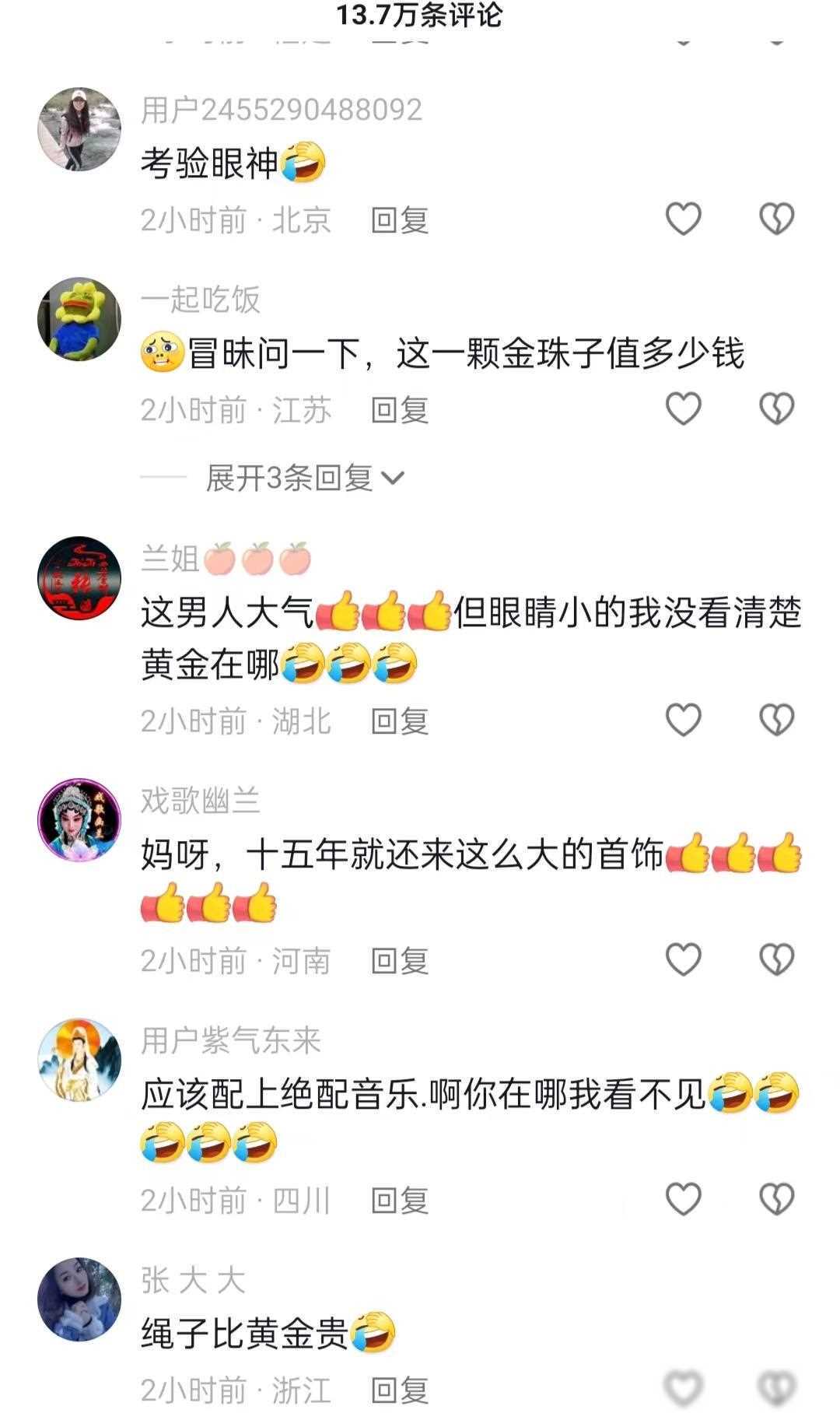Reply to 用户2455290488092's comment
840x1413 pixels.
(x=400, y=220)
